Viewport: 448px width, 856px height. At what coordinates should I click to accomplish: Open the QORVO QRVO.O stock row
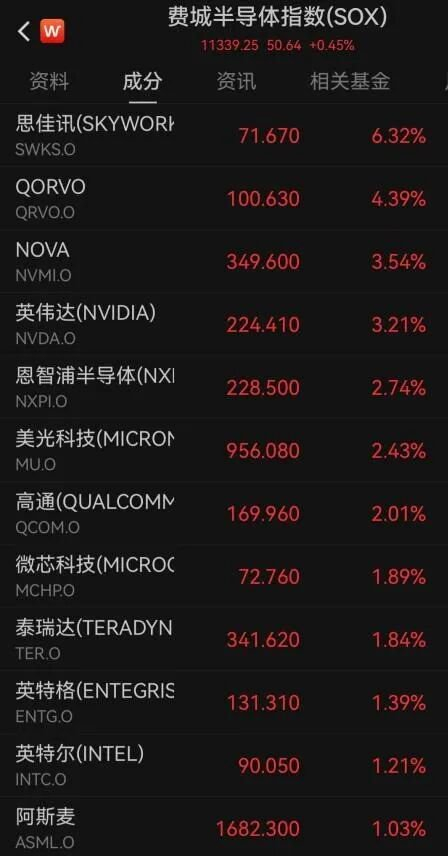(x=224, y=198)
